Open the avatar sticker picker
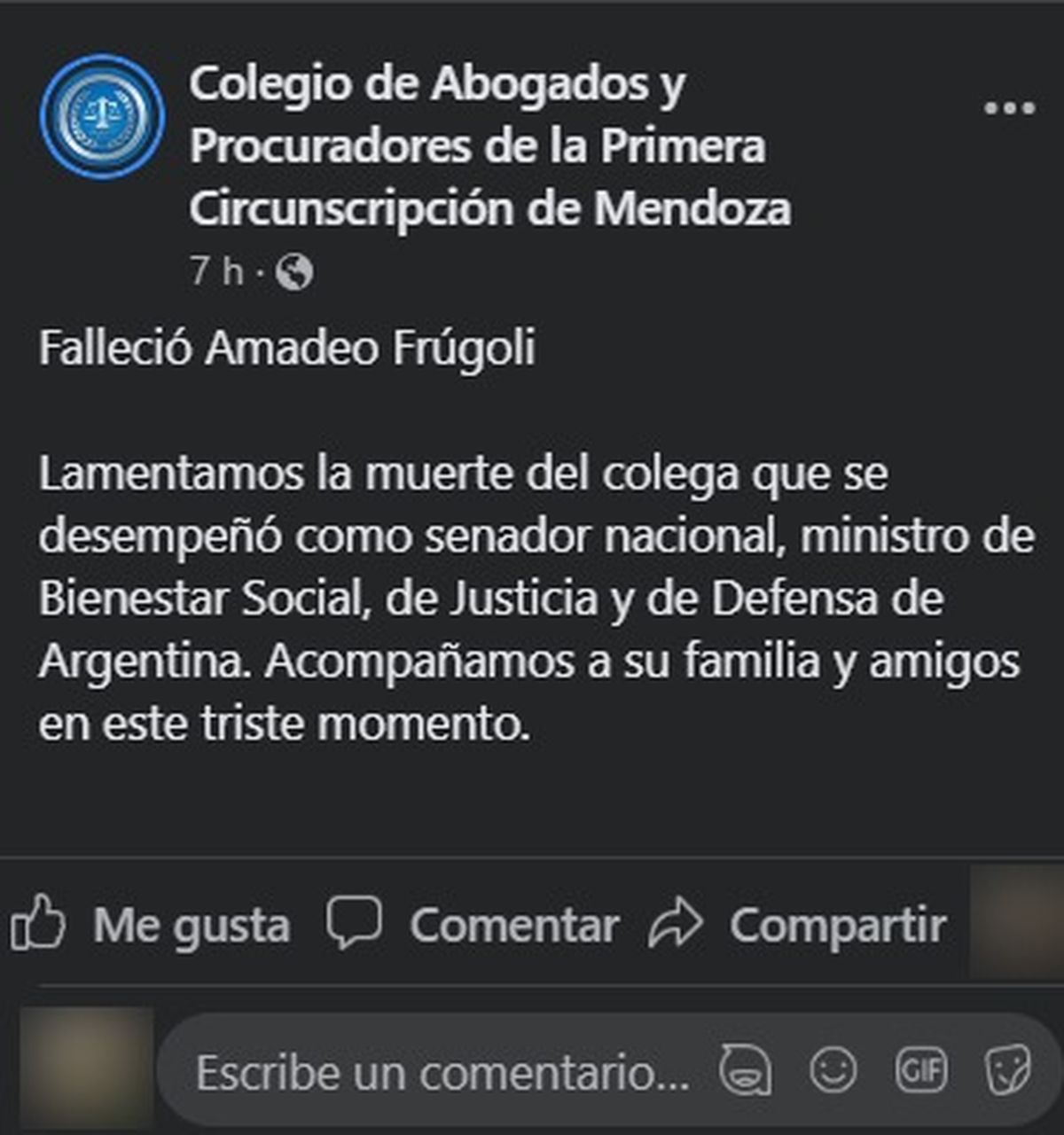The width and height of the screenshot is (1064, 1135). (745, 1070)
